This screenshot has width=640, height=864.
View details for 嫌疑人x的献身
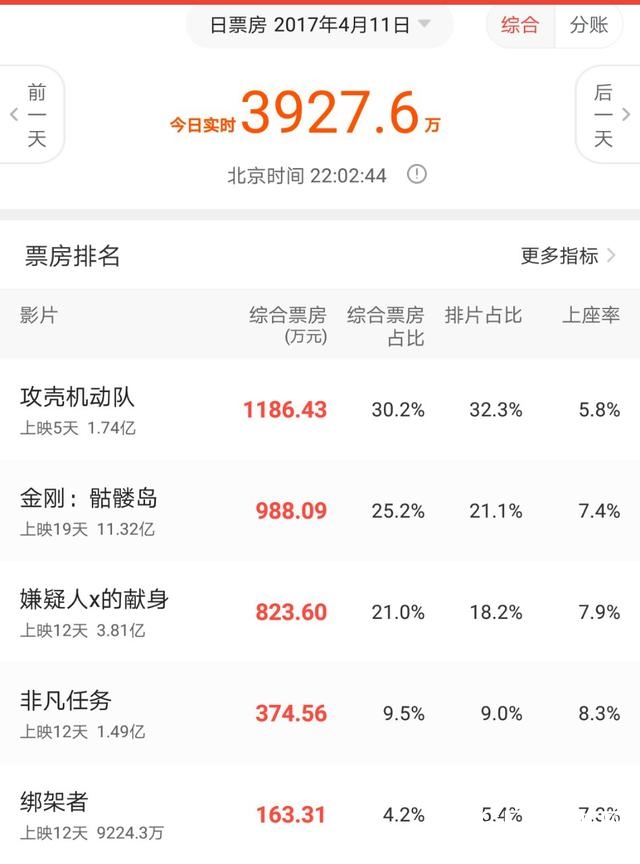pos(320,612)
